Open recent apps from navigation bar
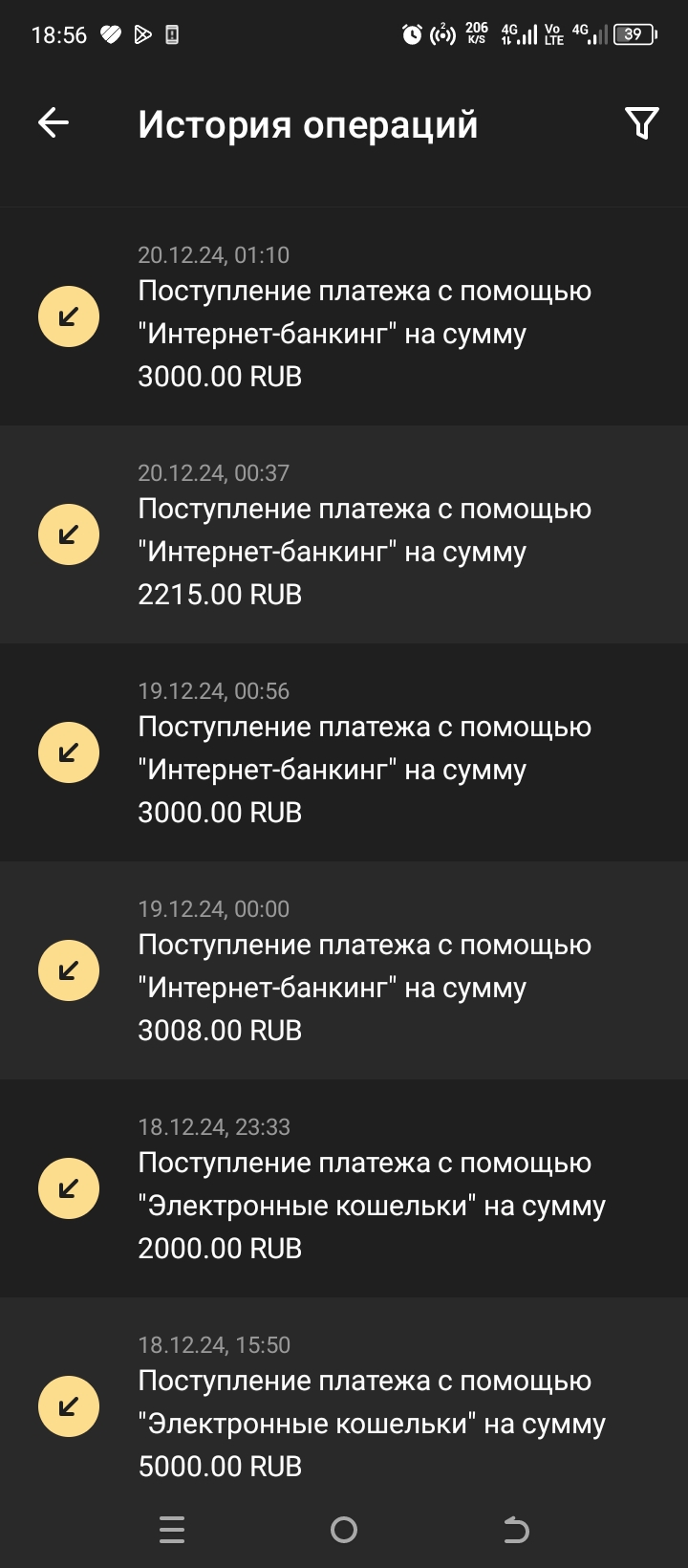This screenshot has height=1568, width=688. (x=172, y=1530)
